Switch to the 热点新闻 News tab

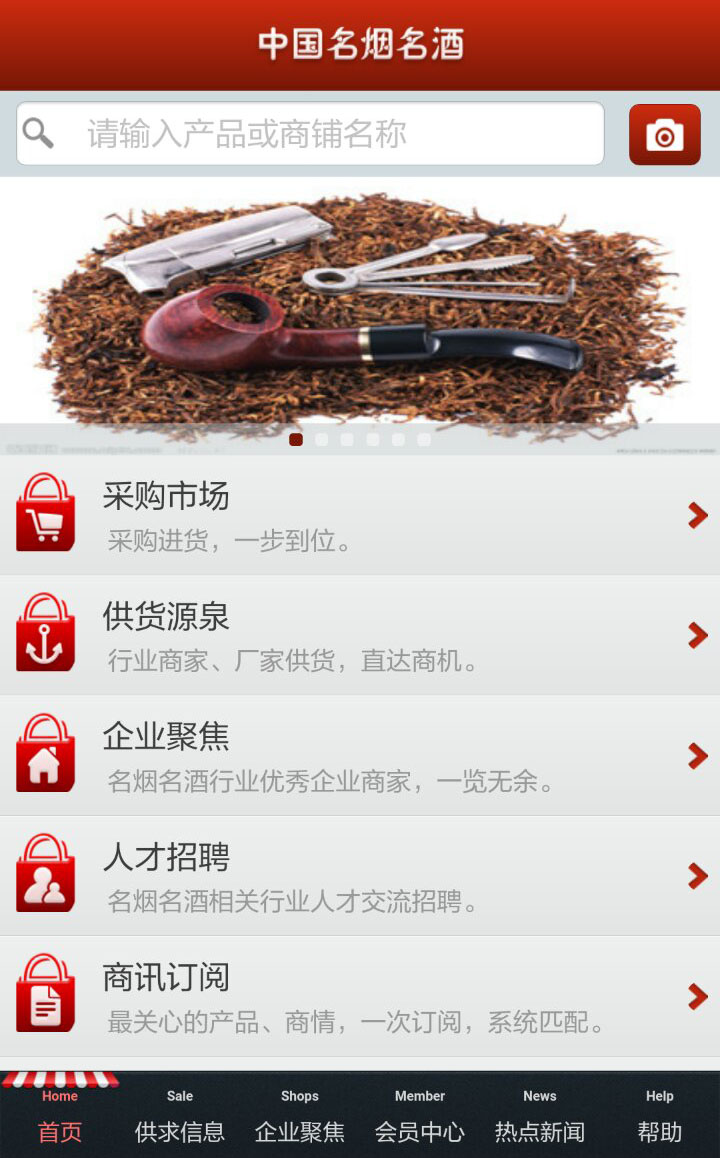540,1116
